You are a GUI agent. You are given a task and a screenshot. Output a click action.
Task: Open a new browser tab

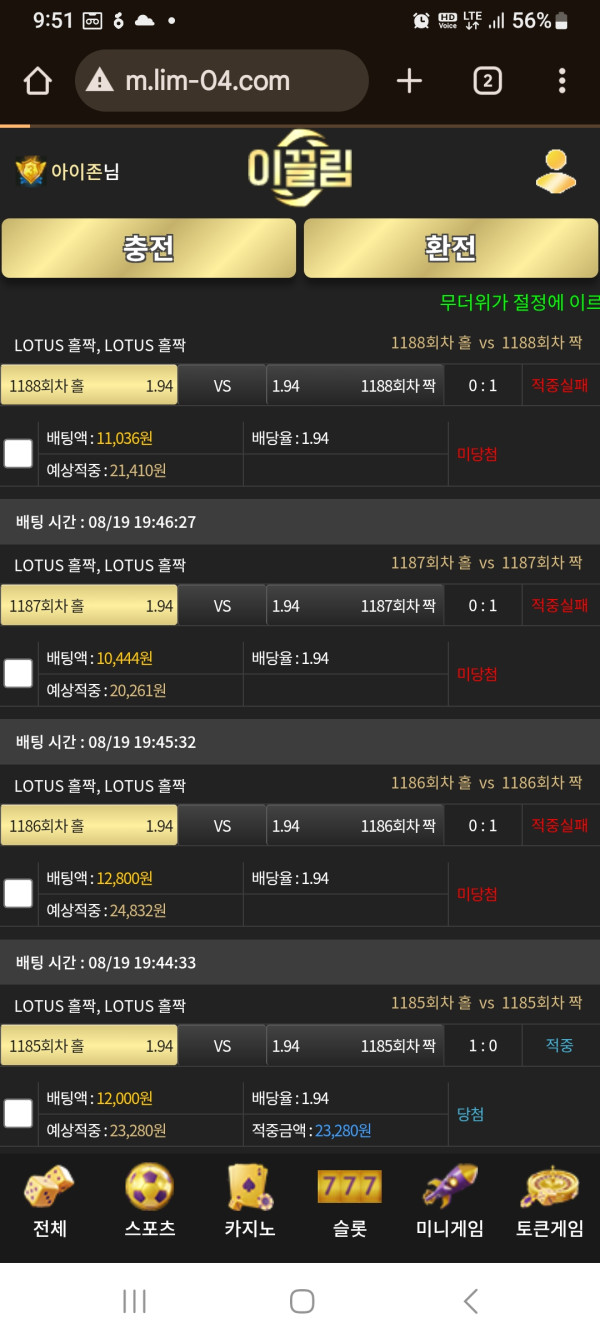(x=409, y=81)
